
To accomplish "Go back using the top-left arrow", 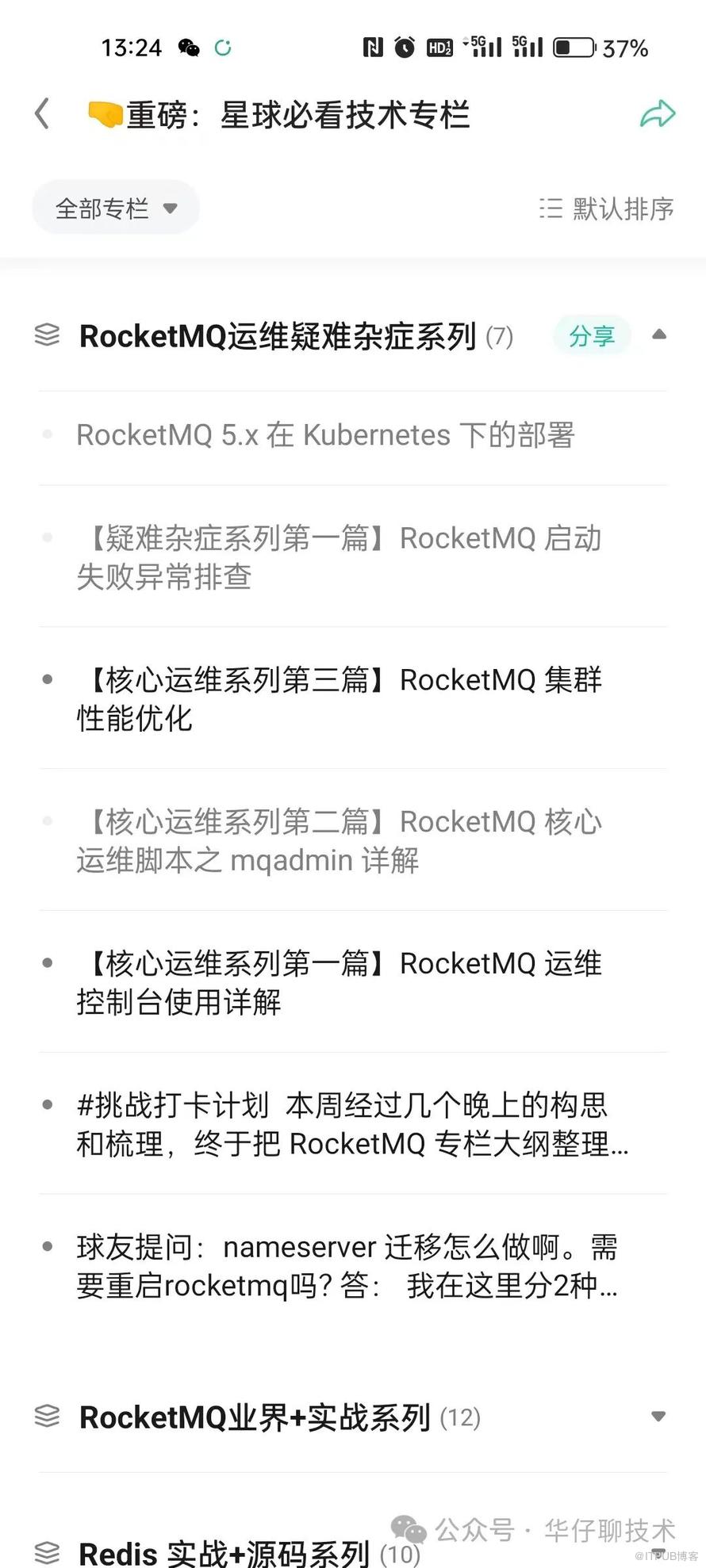I will 43,114.
